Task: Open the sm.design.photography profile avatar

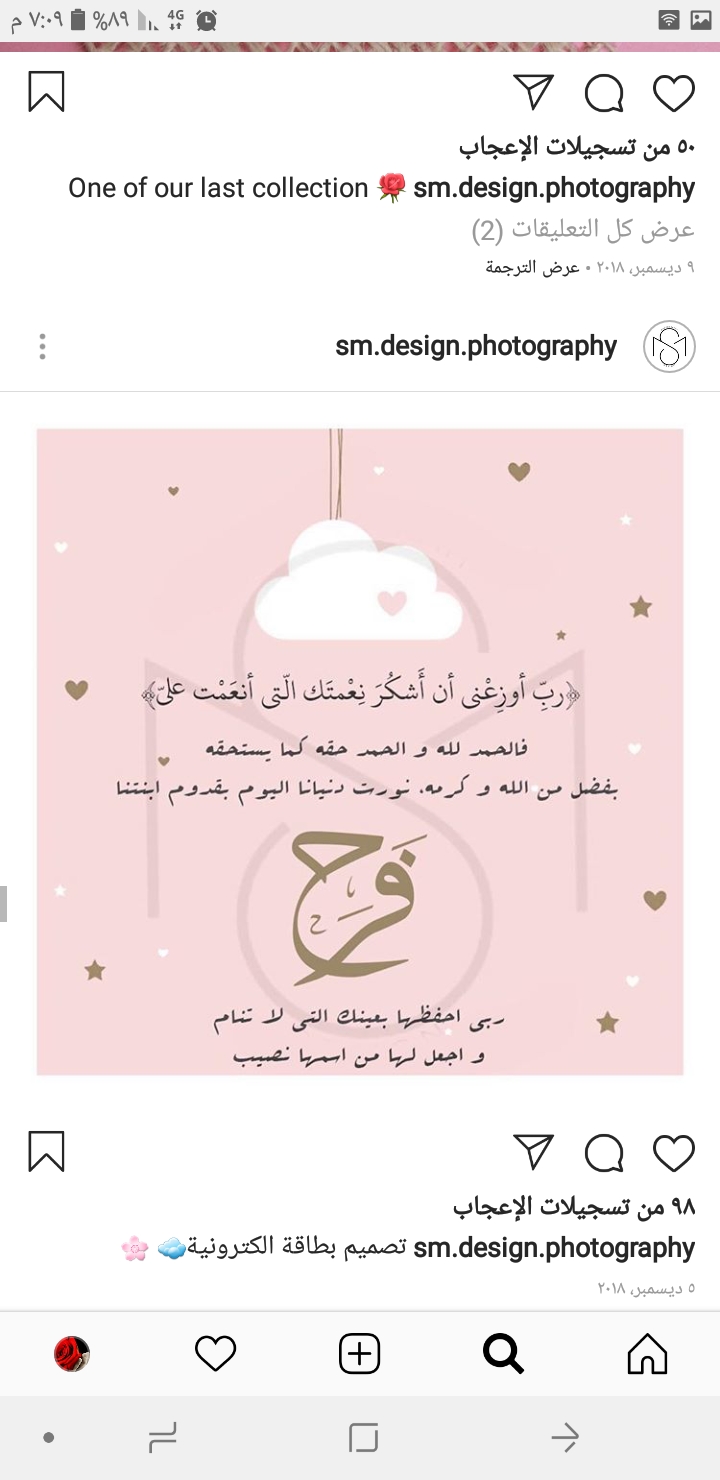Action: (x=669, y=347)
